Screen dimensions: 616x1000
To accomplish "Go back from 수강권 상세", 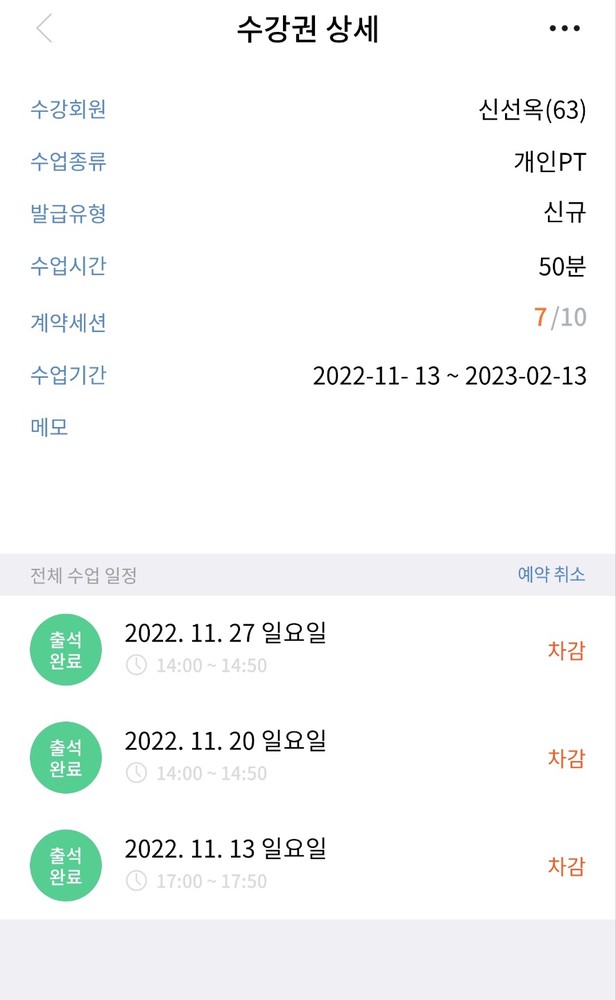I will tap(44, 29).
